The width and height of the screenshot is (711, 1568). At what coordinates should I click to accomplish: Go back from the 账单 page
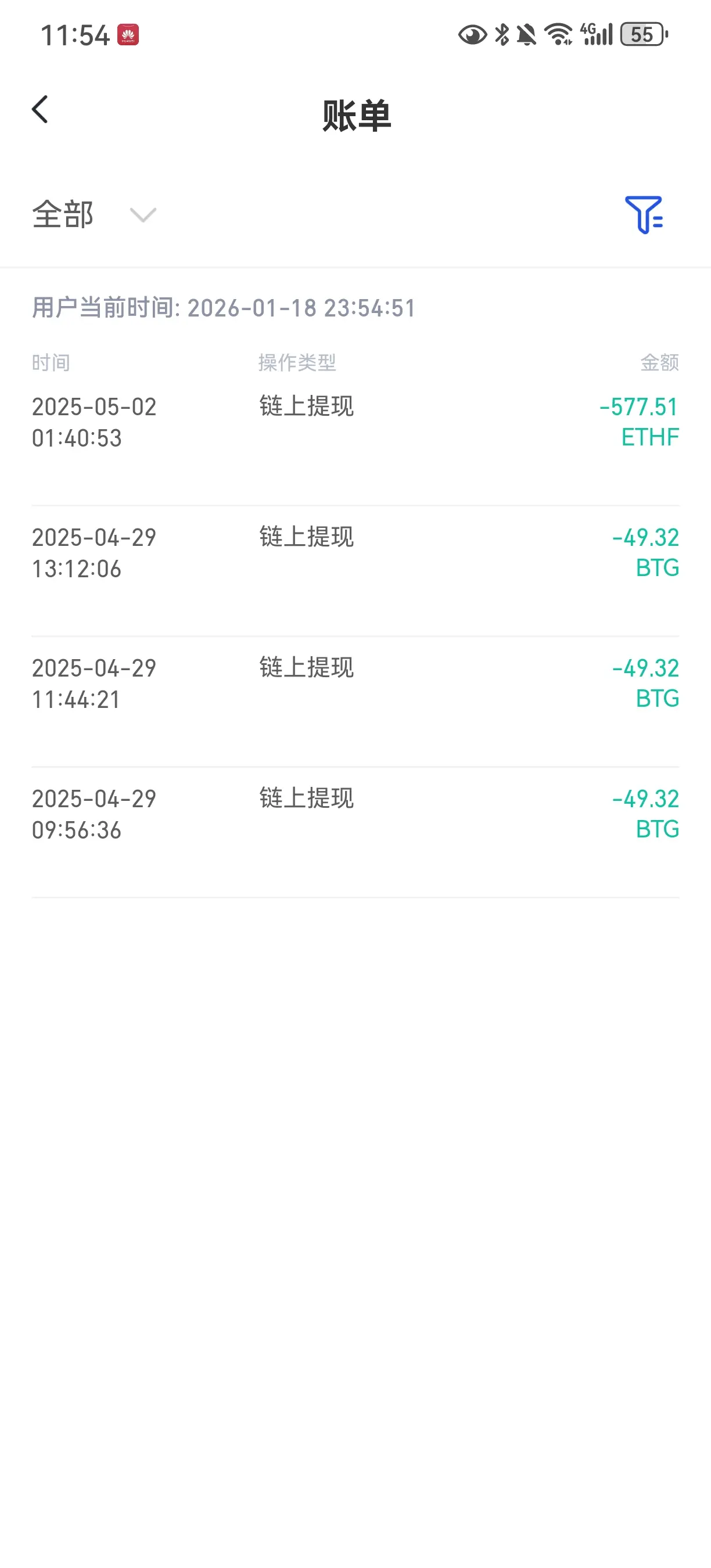(40, 110)
